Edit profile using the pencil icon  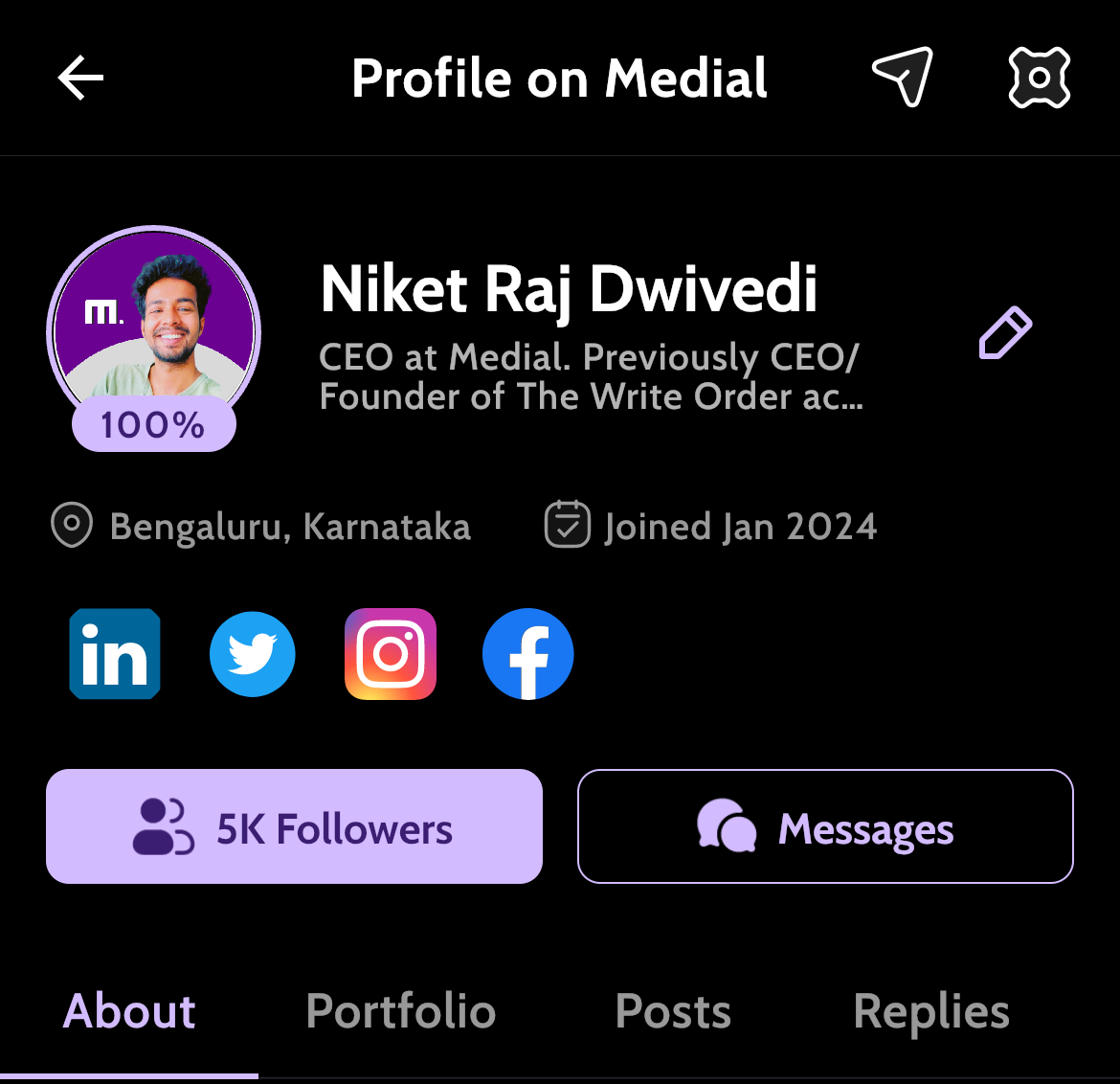(x=1005, y=333)
